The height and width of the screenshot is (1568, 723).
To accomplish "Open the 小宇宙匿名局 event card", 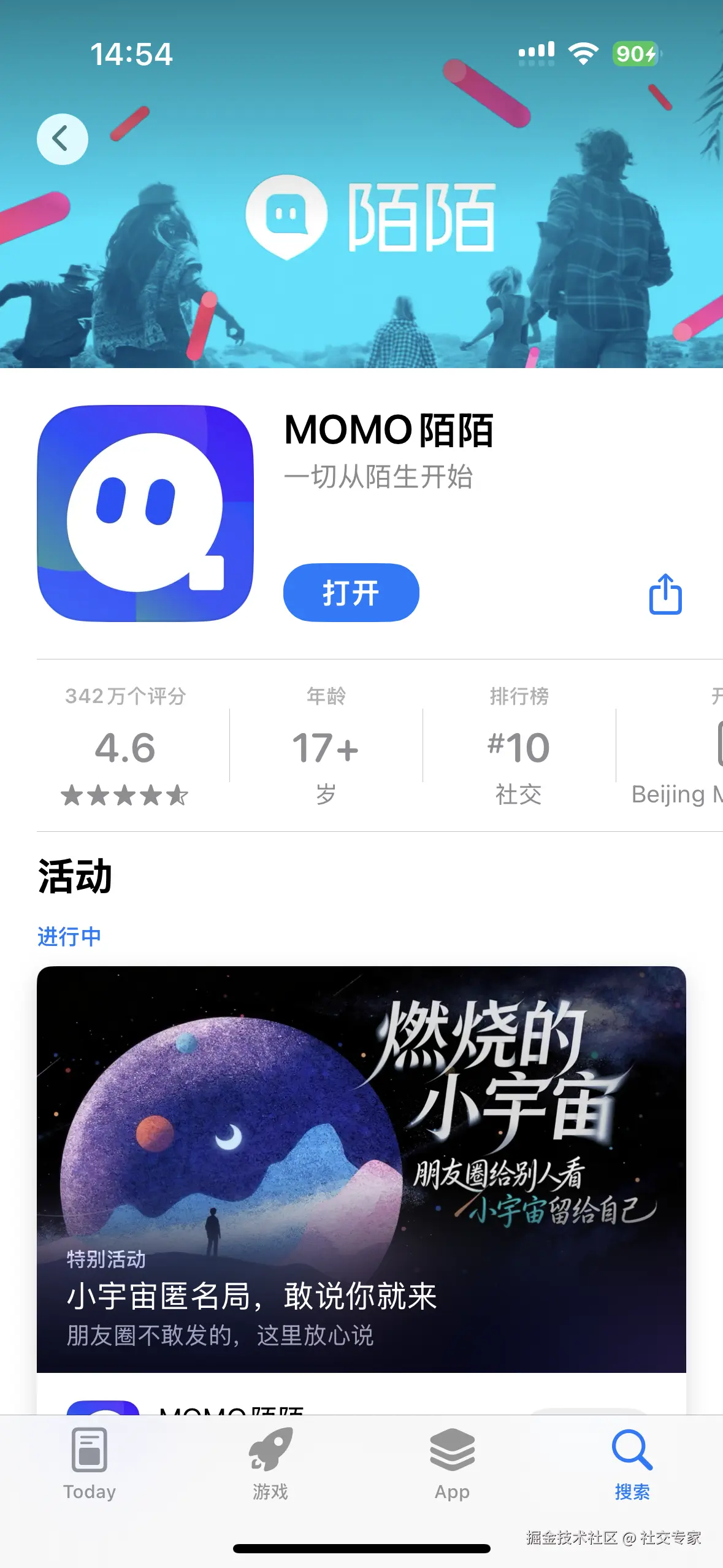I will pos(361,1169).
